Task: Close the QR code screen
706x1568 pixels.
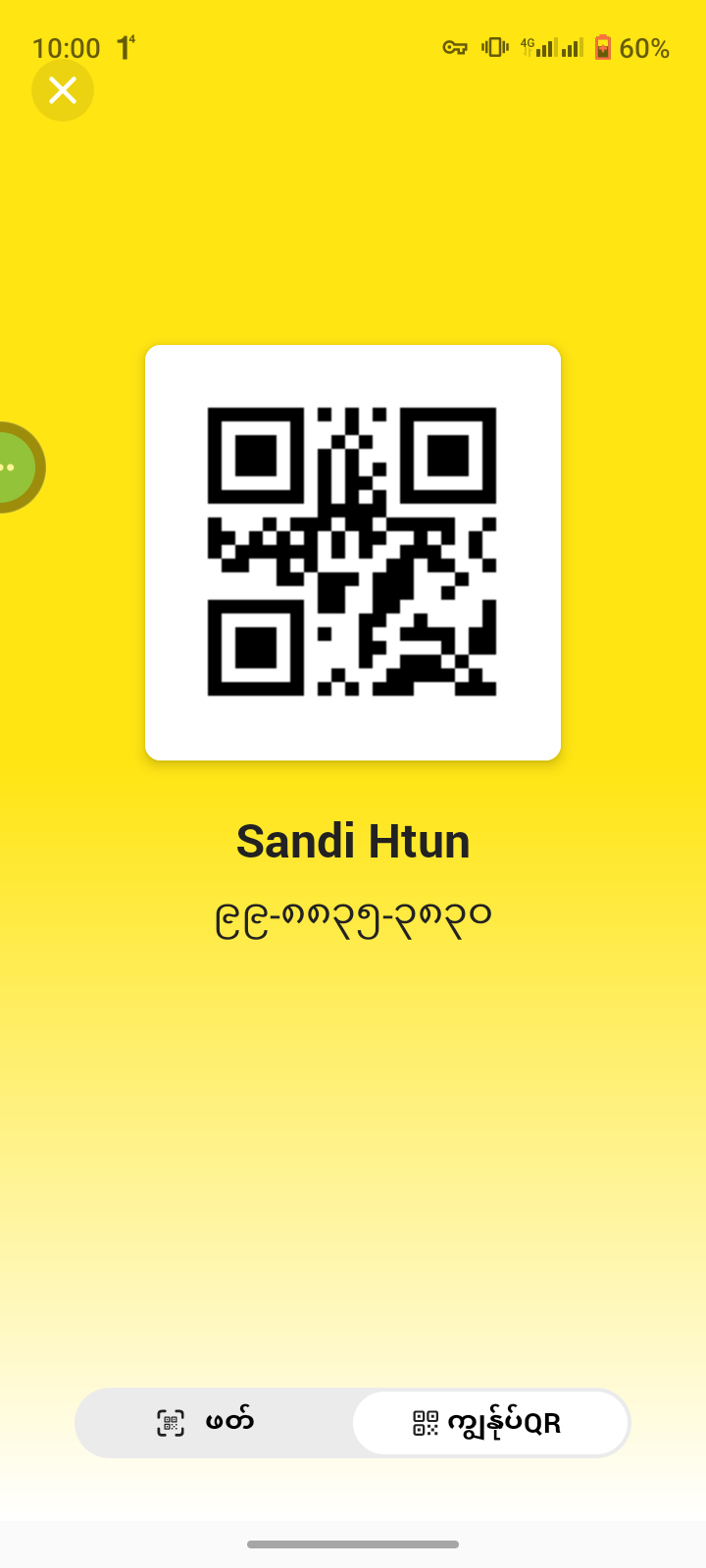Action: coord(63,91)
